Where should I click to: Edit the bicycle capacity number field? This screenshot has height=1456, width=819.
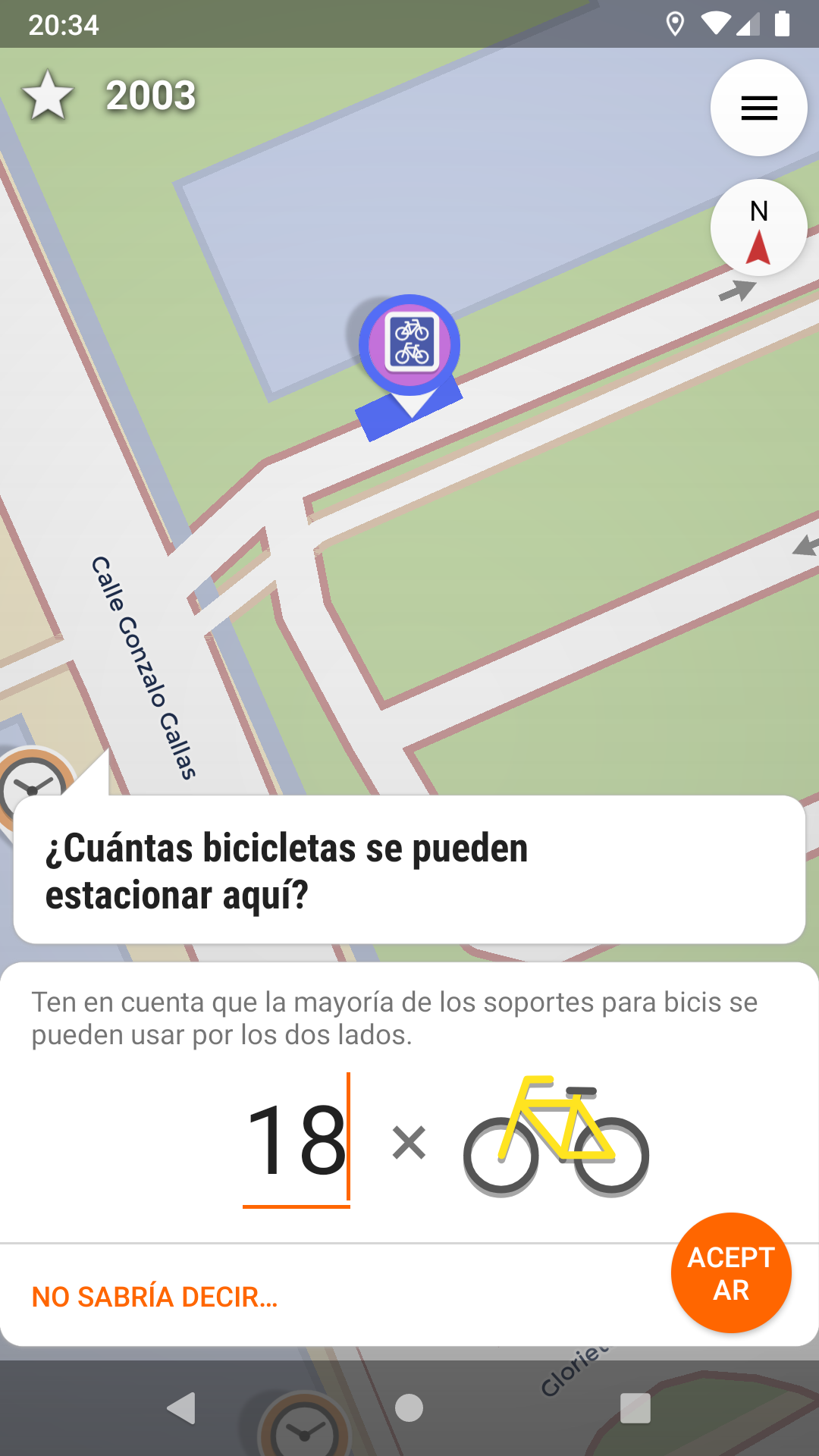pos(297,1140)
